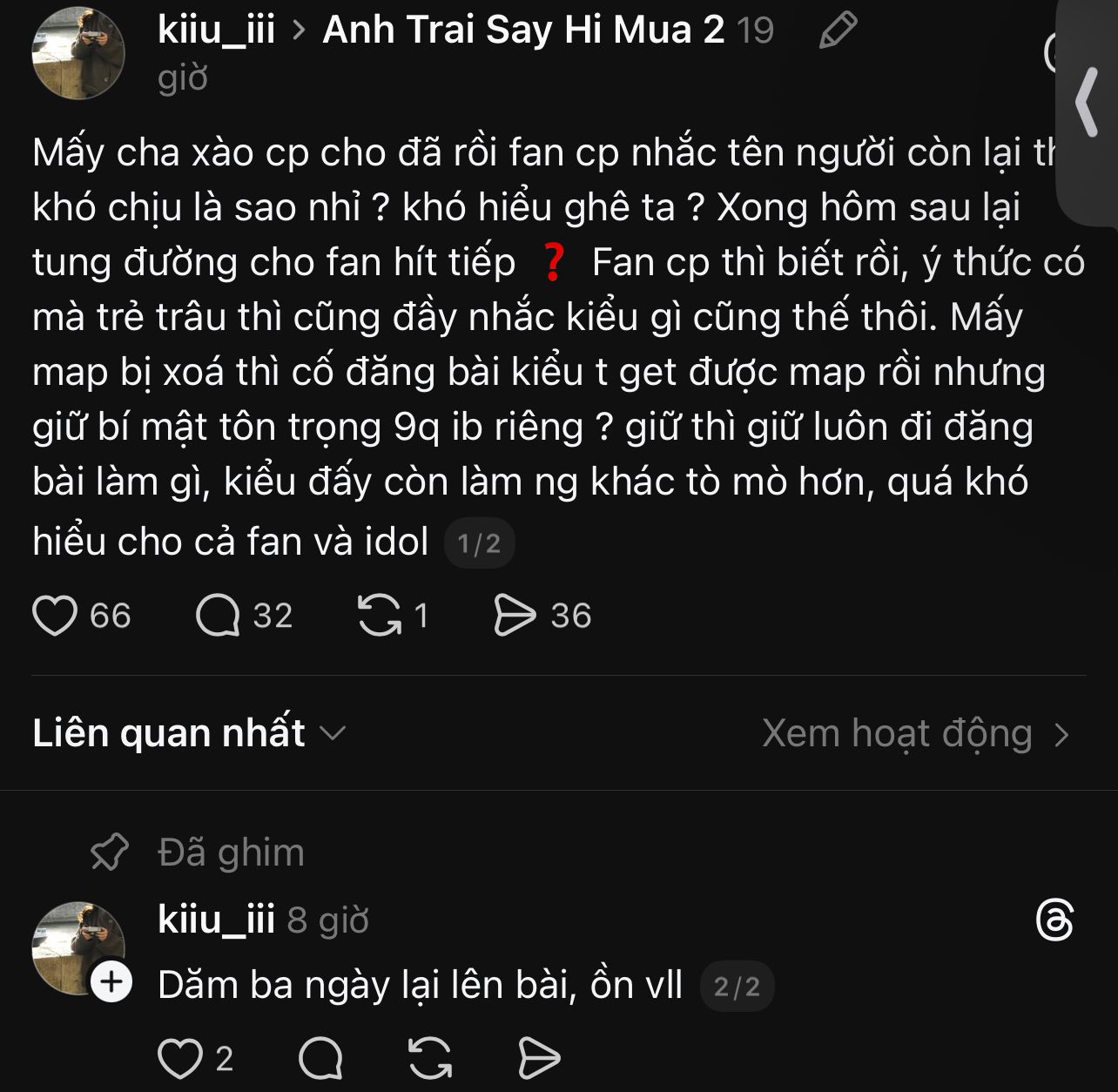This screenshot has width=1118, height=1092.
Task: Tap the pencil edit icon
Action: (x=838, y=31)
